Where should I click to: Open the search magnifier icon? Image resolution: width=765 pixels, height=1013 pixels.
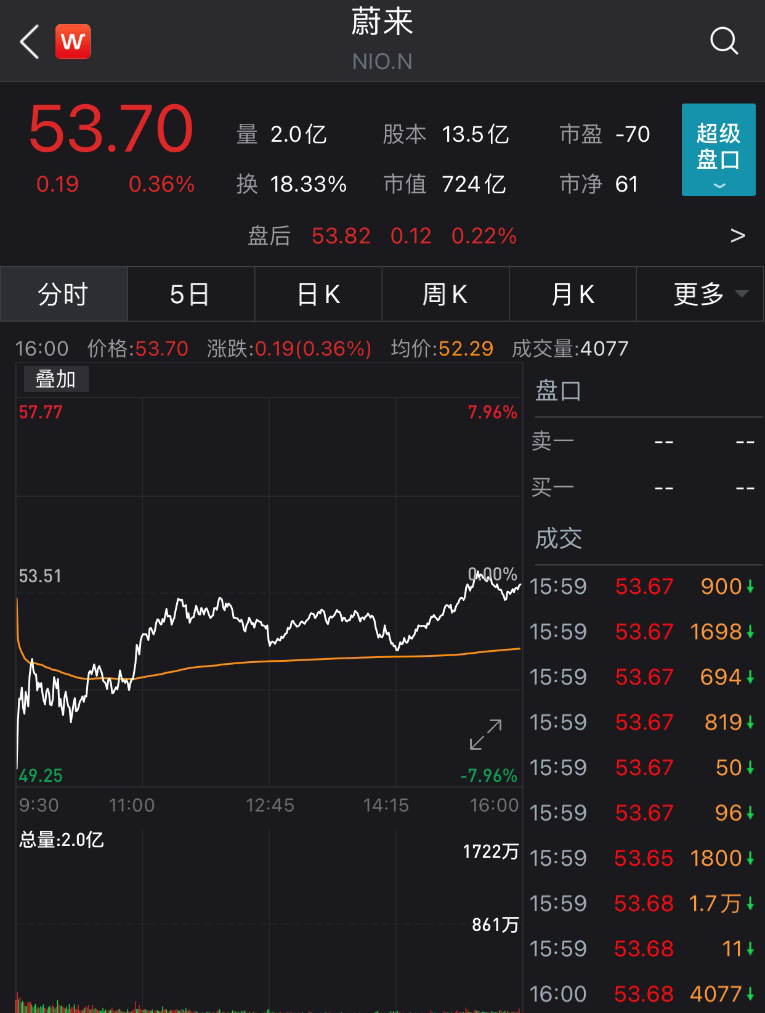(723, 41)
